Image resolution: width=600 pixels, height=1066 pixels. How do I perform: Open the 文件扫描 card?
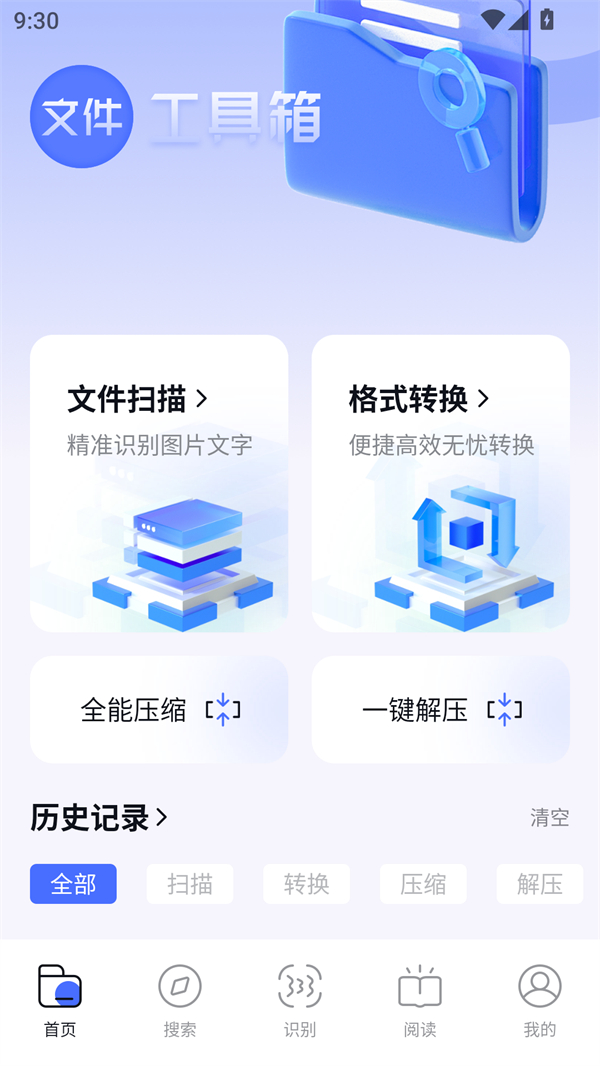tap(159, 483)
